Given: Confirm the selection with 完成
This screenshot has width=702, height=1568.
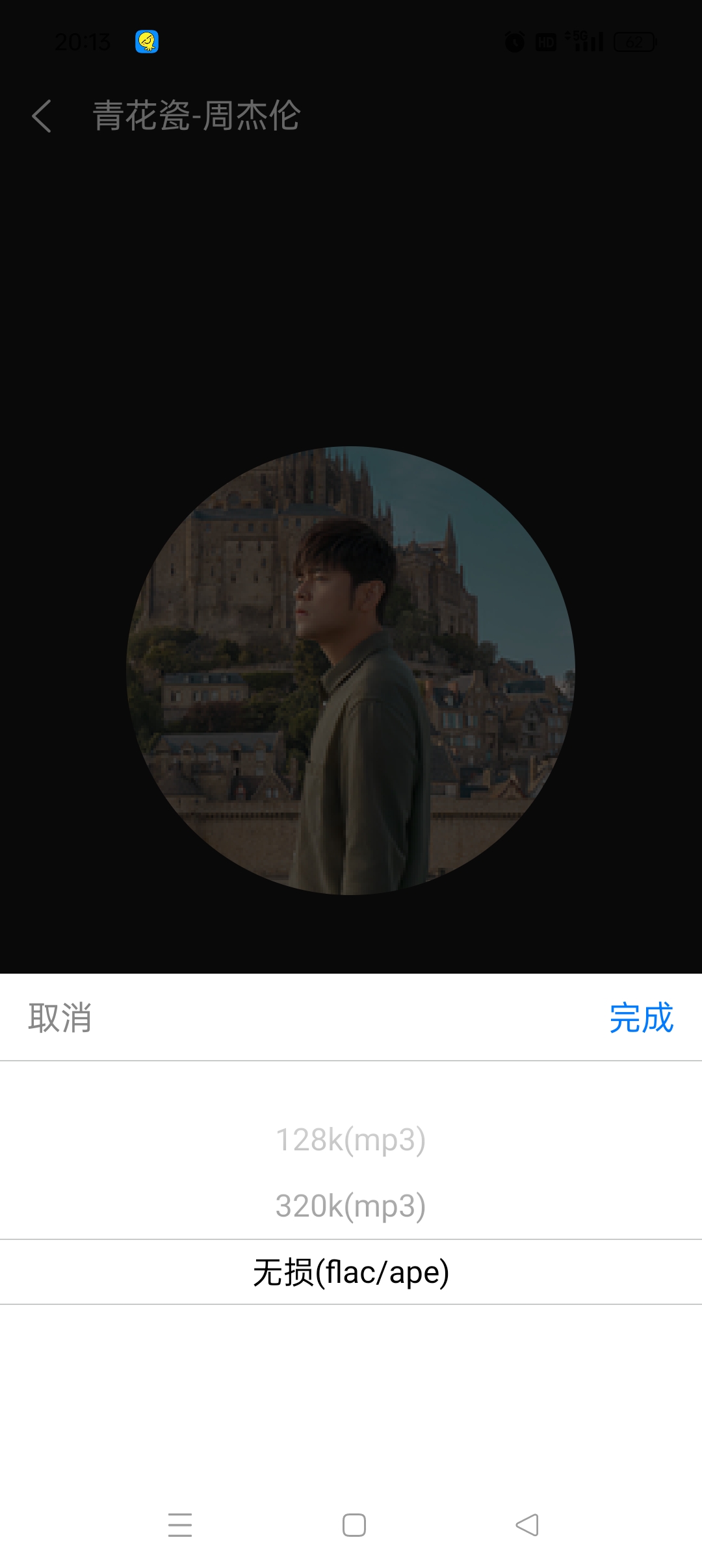Looking at the screenshot, I should (x=641, y=1017).
